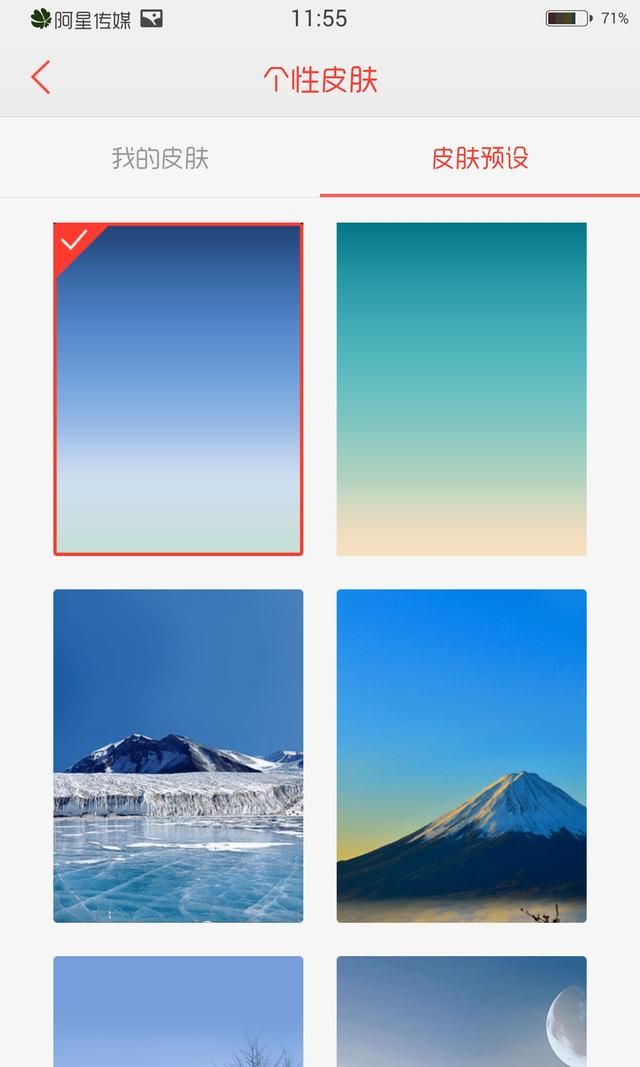Switch to the 我的皮肤 tab
The width and height of the screenshot is (640, 1067).
[x=160, y=158]
